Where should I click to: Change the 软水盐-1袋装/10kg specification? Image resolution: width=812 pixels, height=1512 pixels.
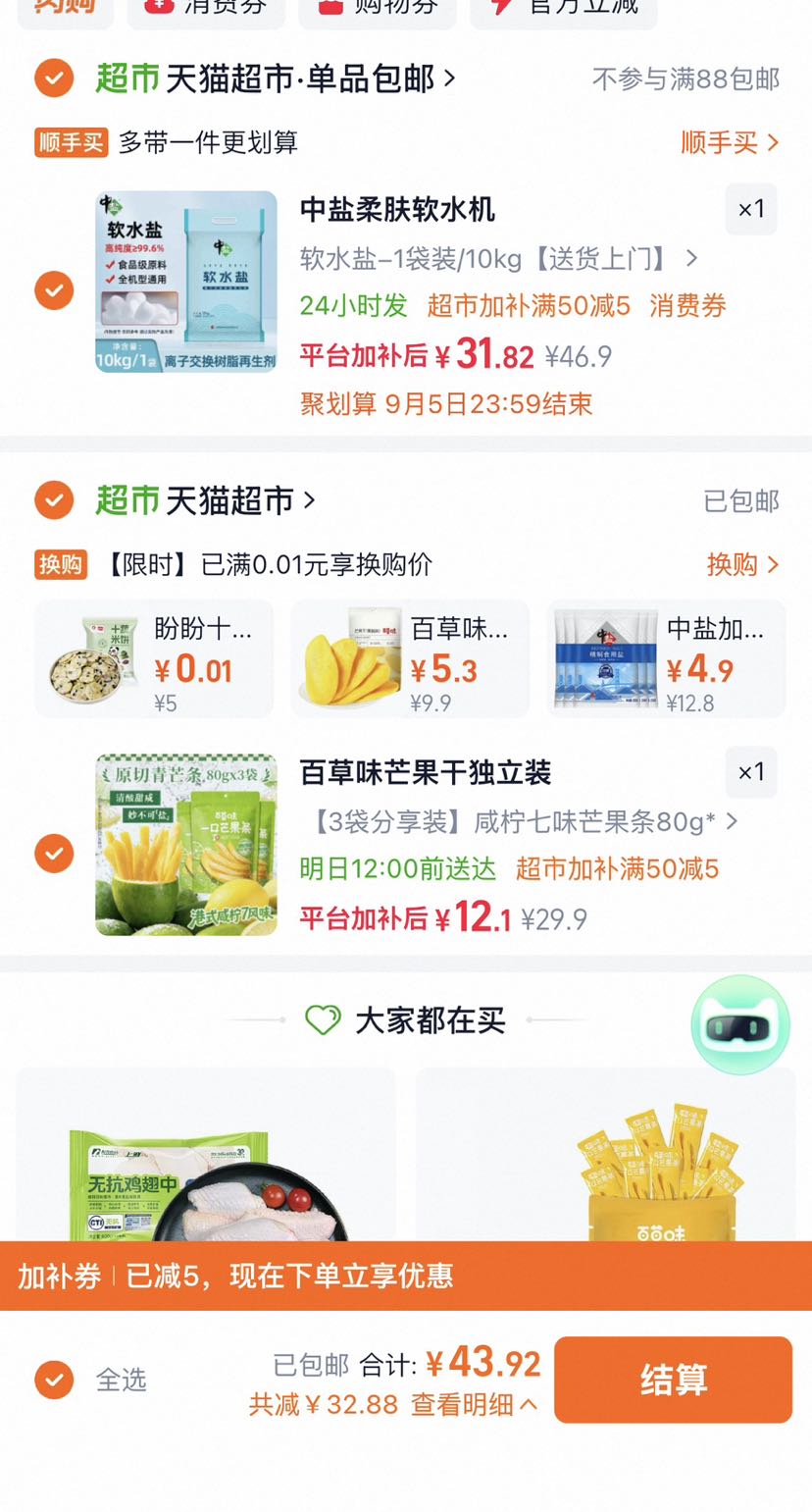[499, 259]
